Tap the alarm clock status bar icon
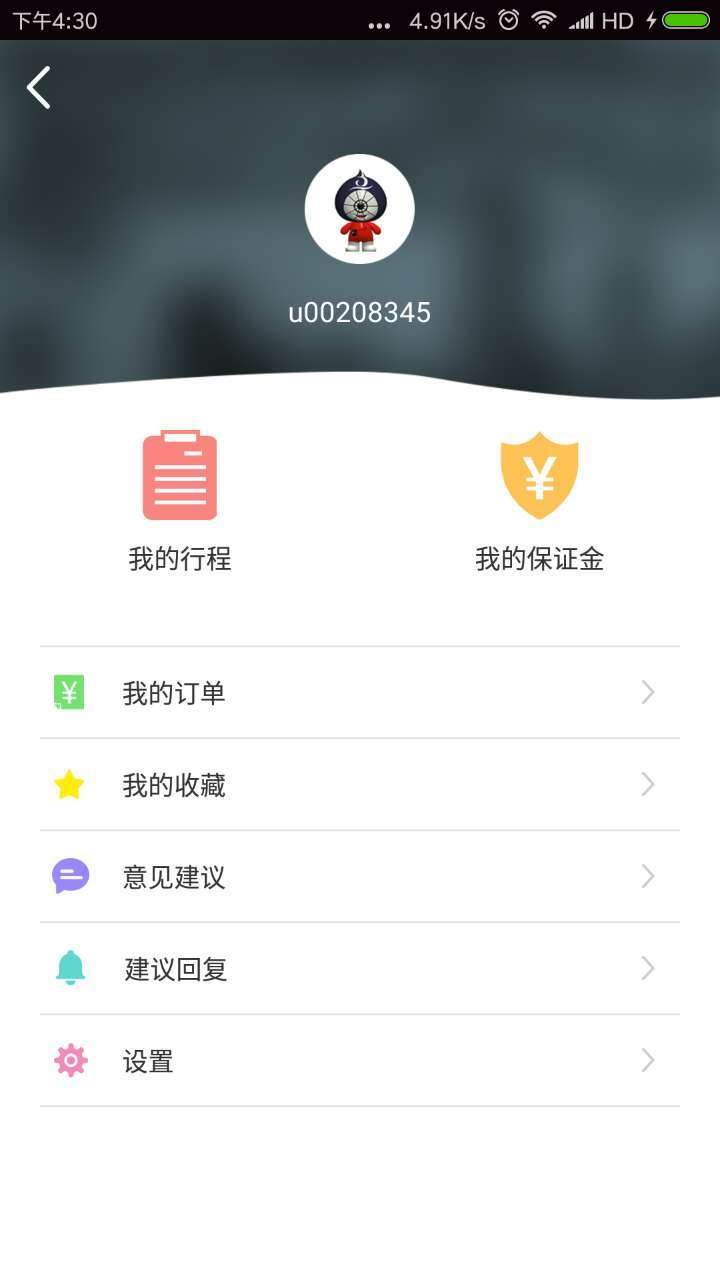This screenshot has height=1280, width=720. point(509,18)
